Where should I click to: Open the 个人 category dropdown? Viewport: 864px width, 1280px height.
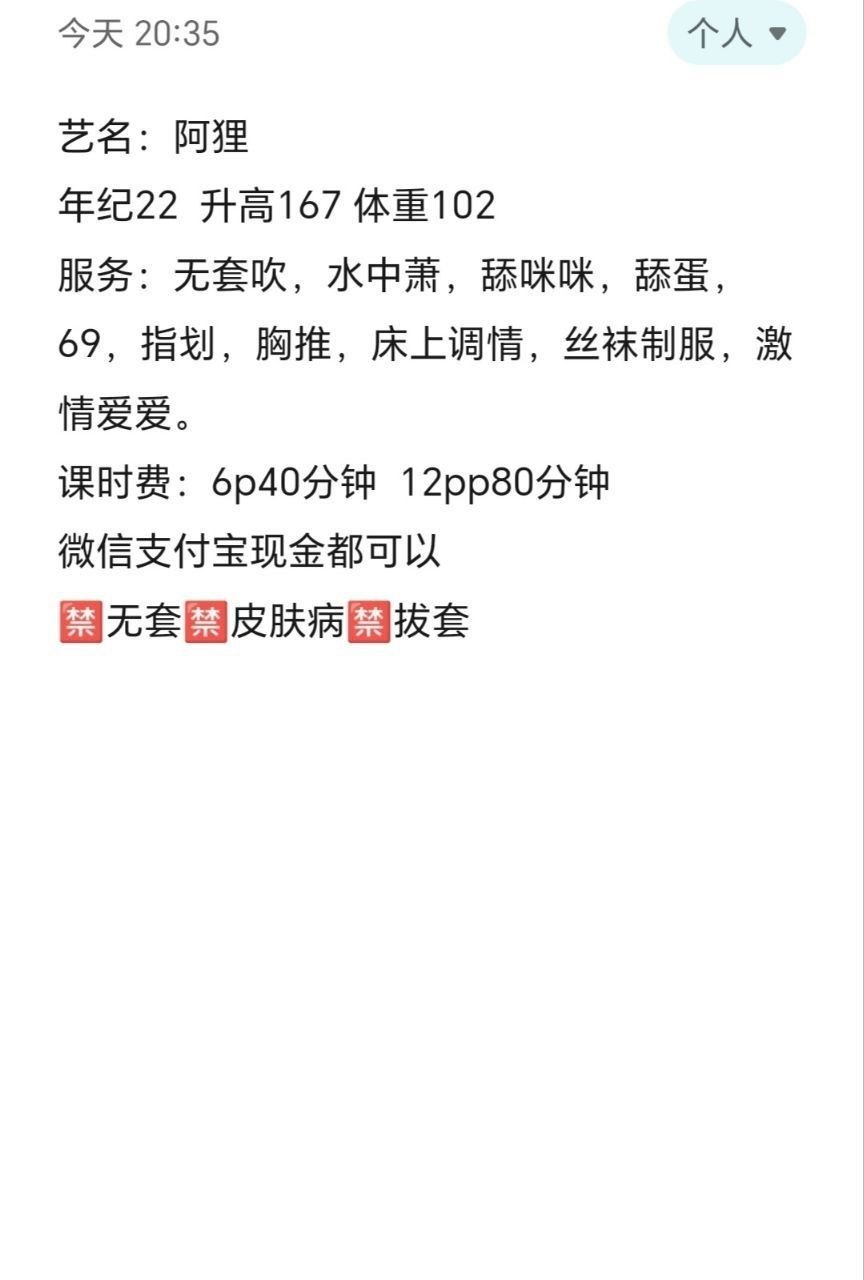click(736, 33)
